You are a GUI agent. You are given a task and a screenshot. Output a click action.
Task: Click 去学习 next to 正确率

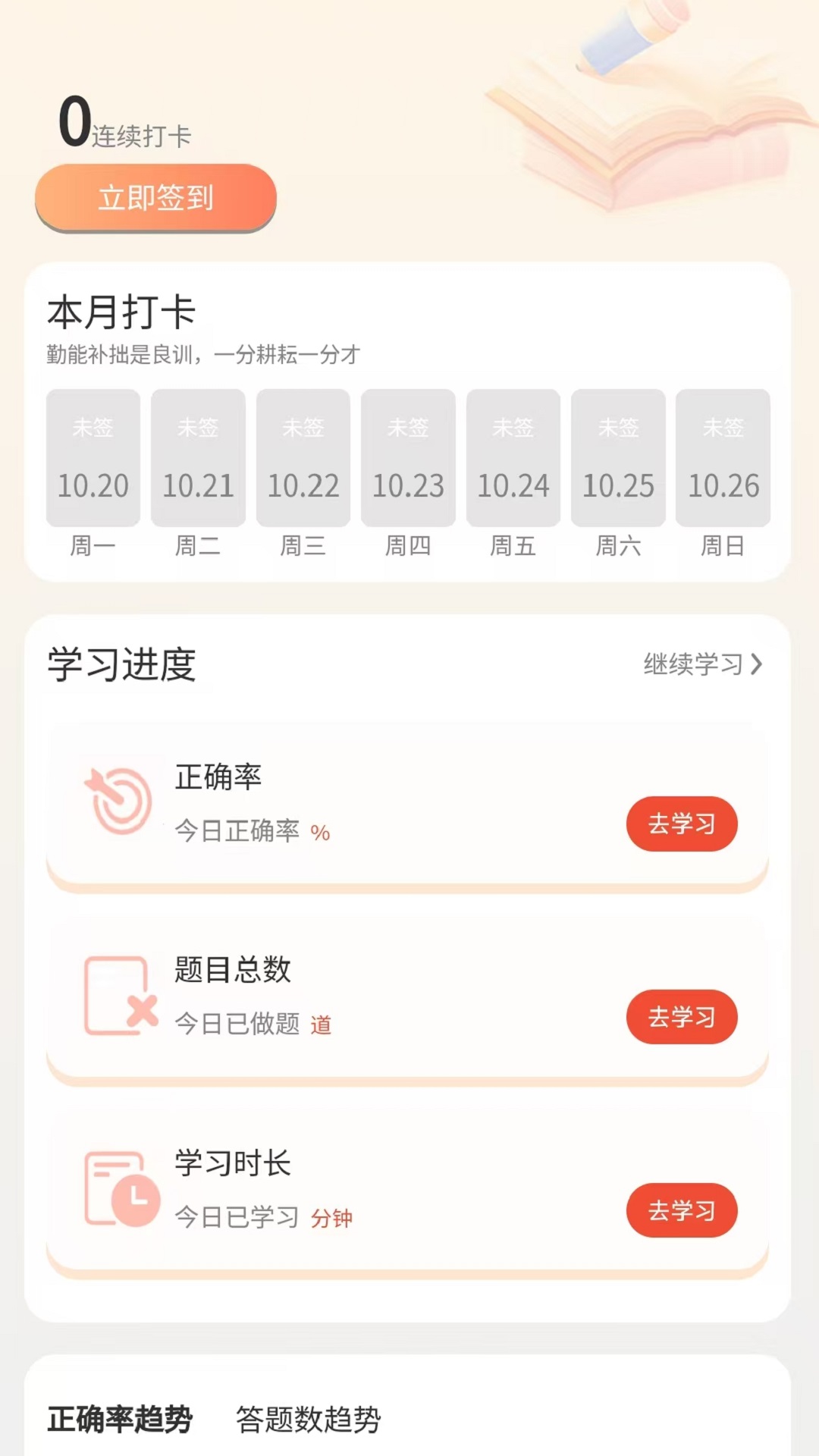[x=681, y=824]
